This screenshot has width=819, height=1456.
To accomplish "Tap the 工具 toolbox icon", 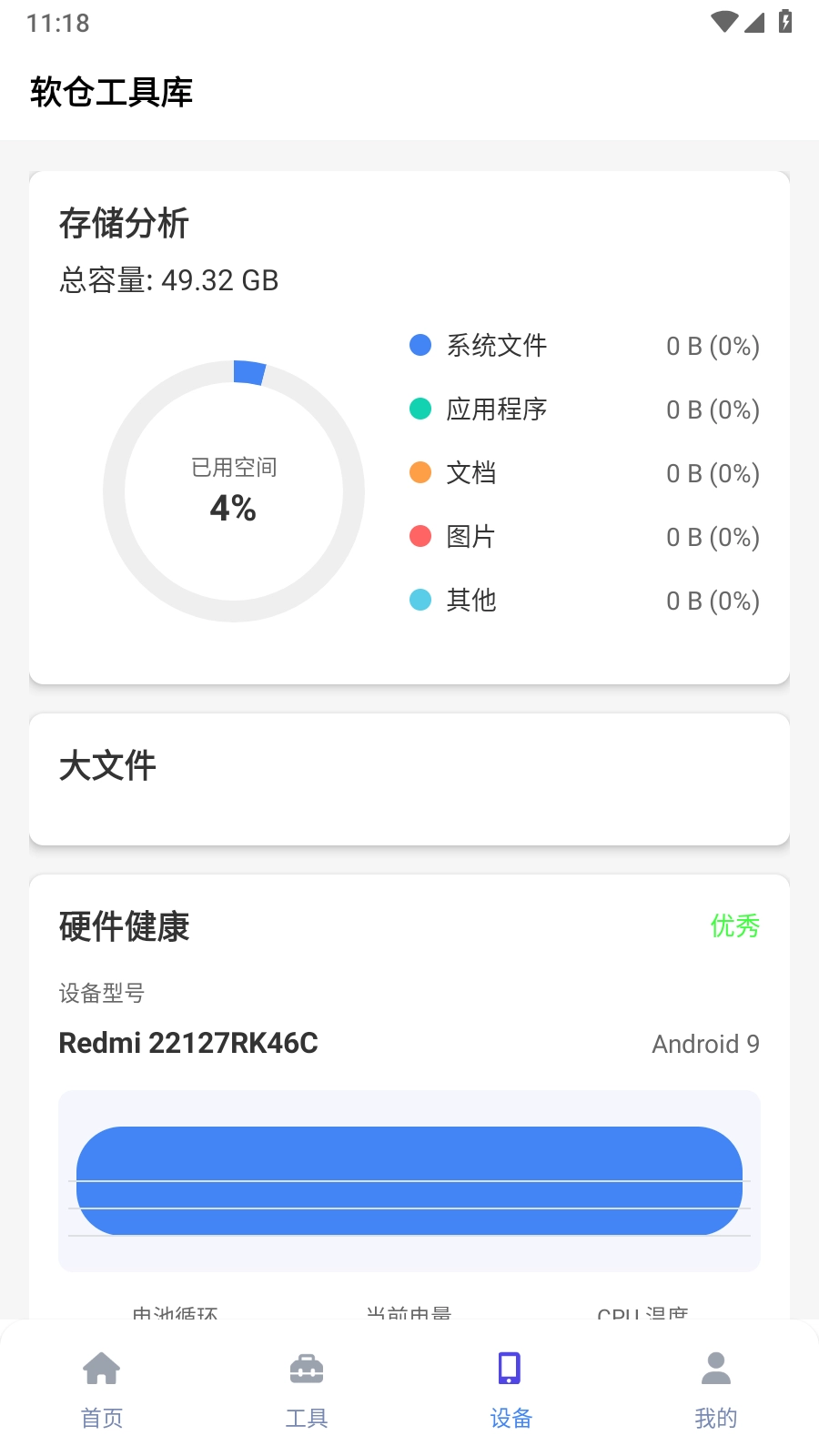I will coord(306,1368).
